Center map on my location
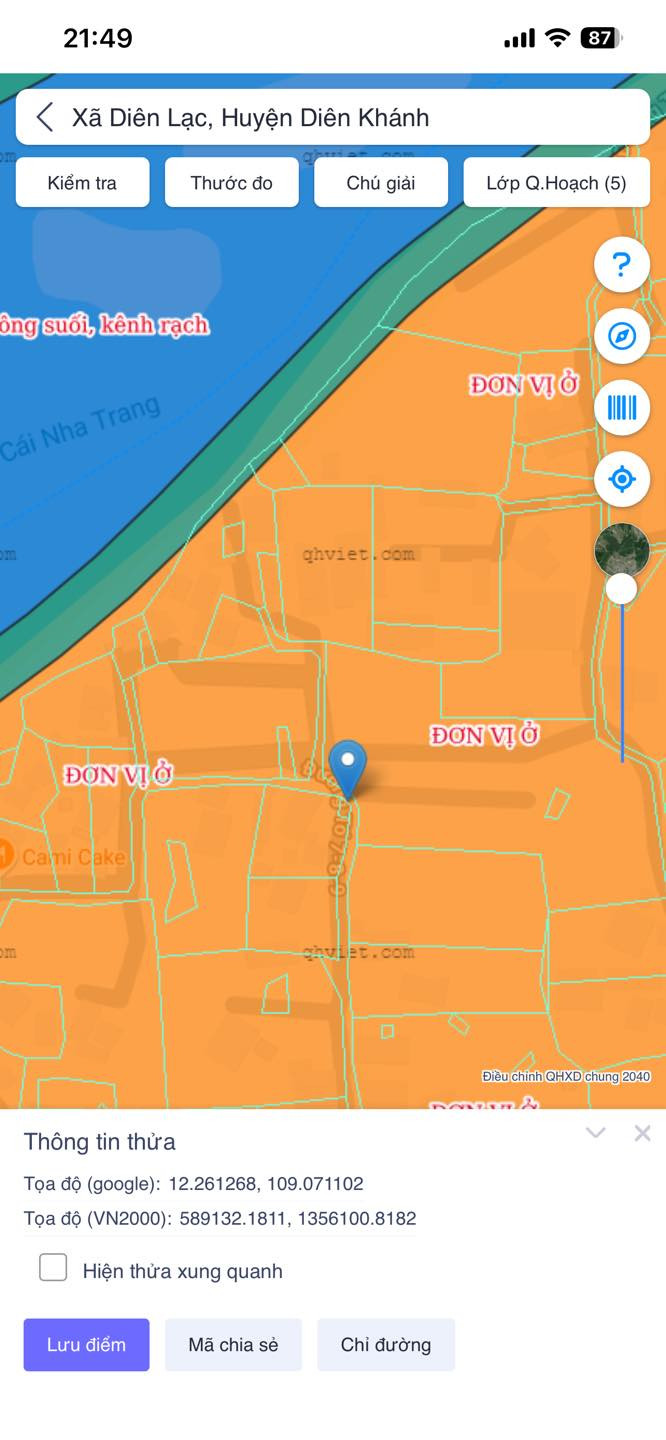 click(x=621, y=479)
